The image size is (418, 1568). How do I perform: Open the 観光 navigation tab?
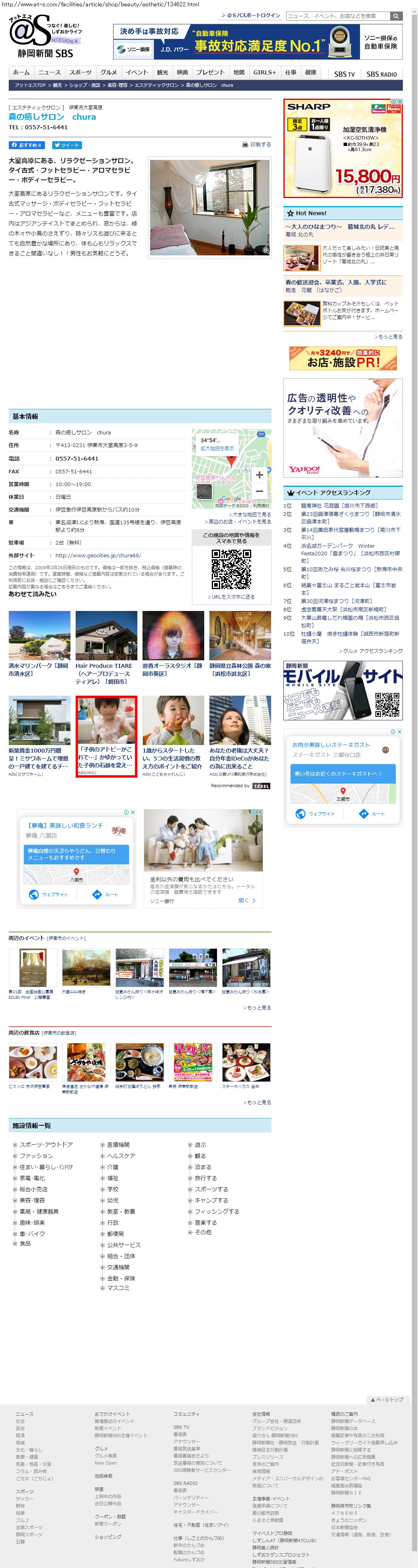[162, 72]
